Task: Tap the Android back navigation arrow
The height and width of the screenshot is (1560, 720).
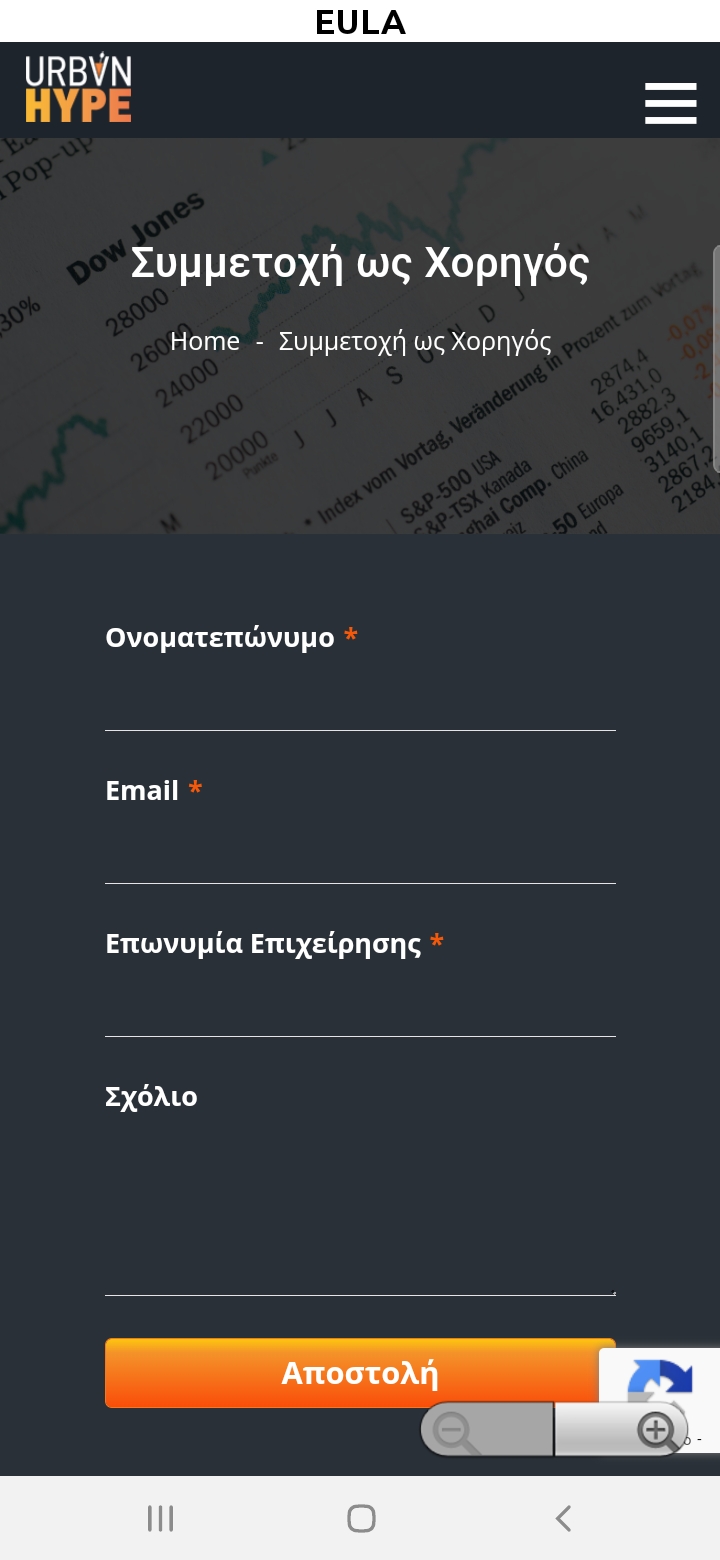Action: 561,1517
